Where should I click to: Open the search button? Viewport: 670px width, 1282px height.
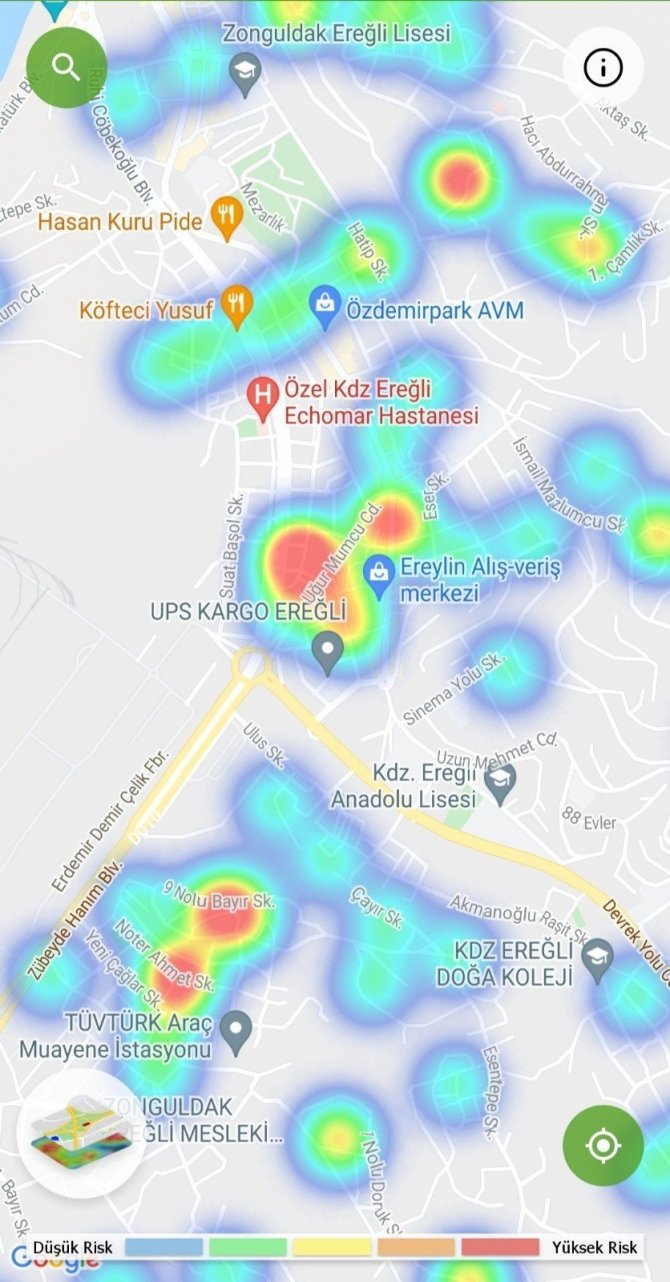[x=66, y=68]
